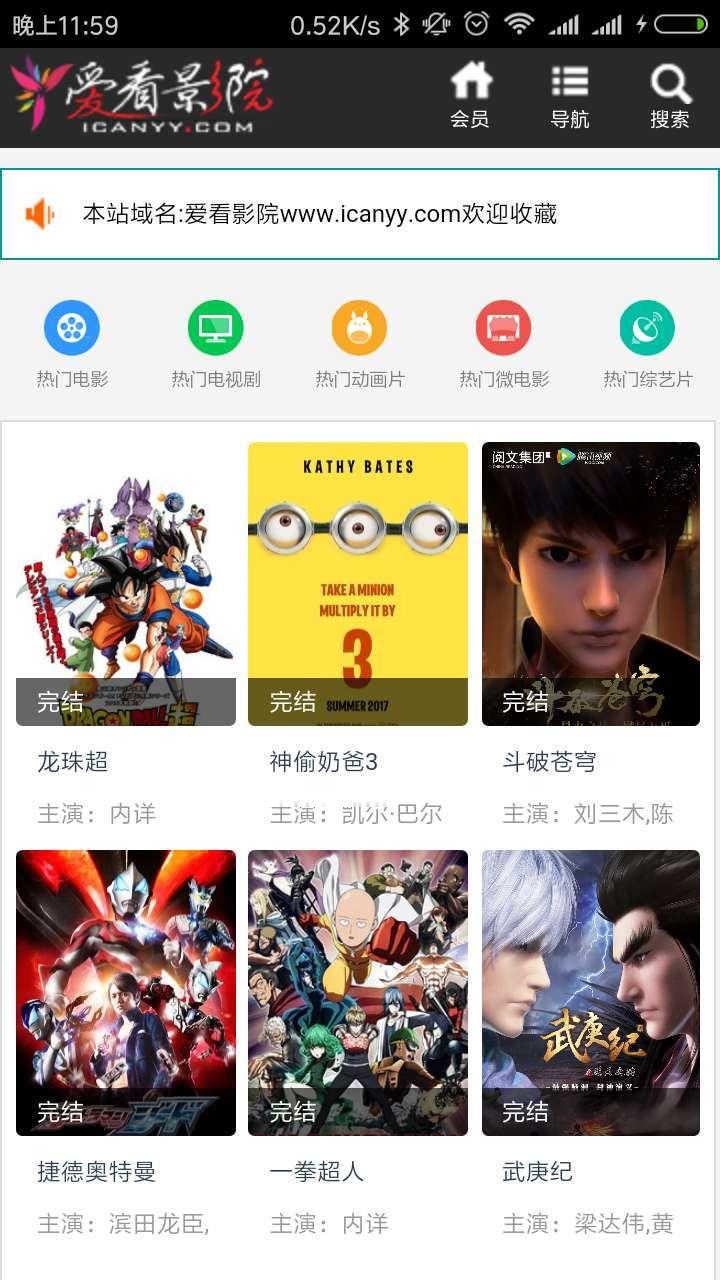Open the 龙珠超 anime card
The height and width of the screenshot is (1280, 720).
pos(126,584)
